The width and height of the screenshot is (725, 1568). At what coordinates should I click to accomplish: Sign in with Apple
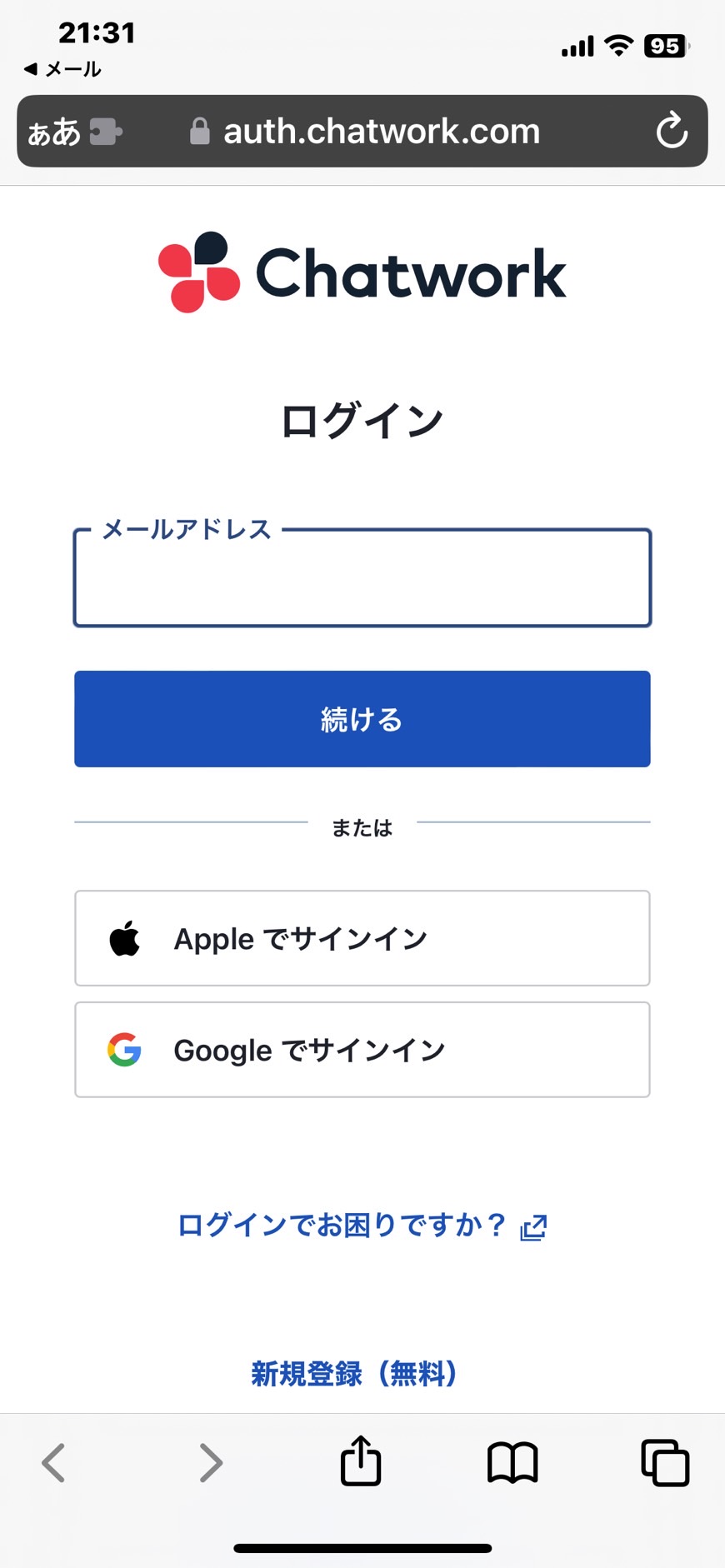pos(362,938)
